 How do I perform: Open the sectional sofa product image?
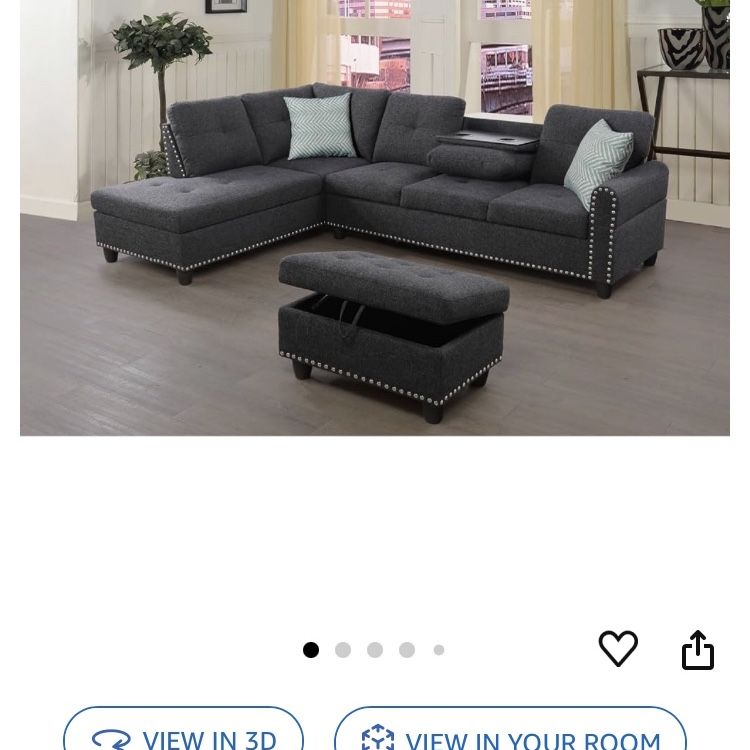click(375, 218)
